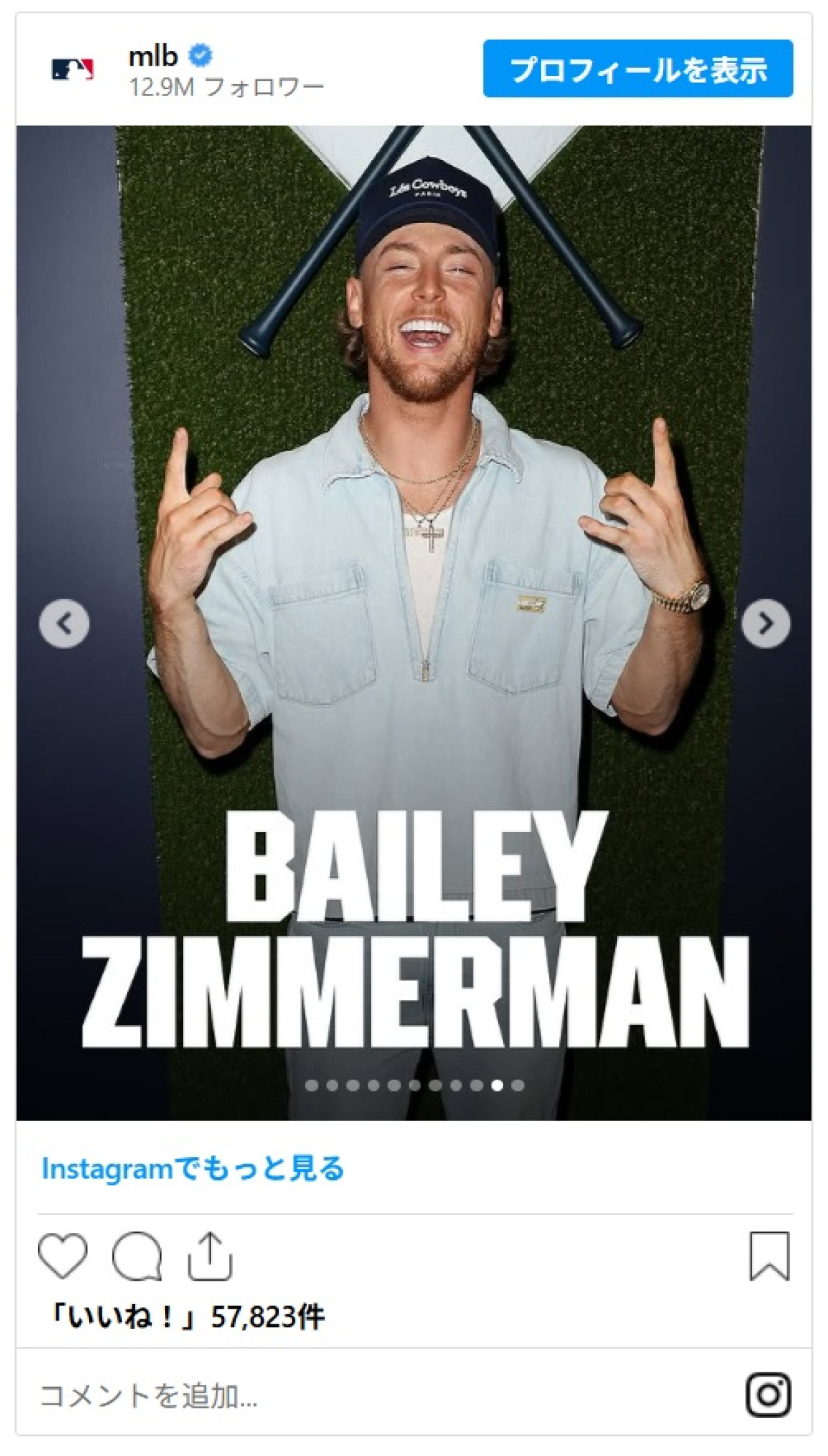
Task: Open the MLB profile avatar
Action: tap(72, 69)
